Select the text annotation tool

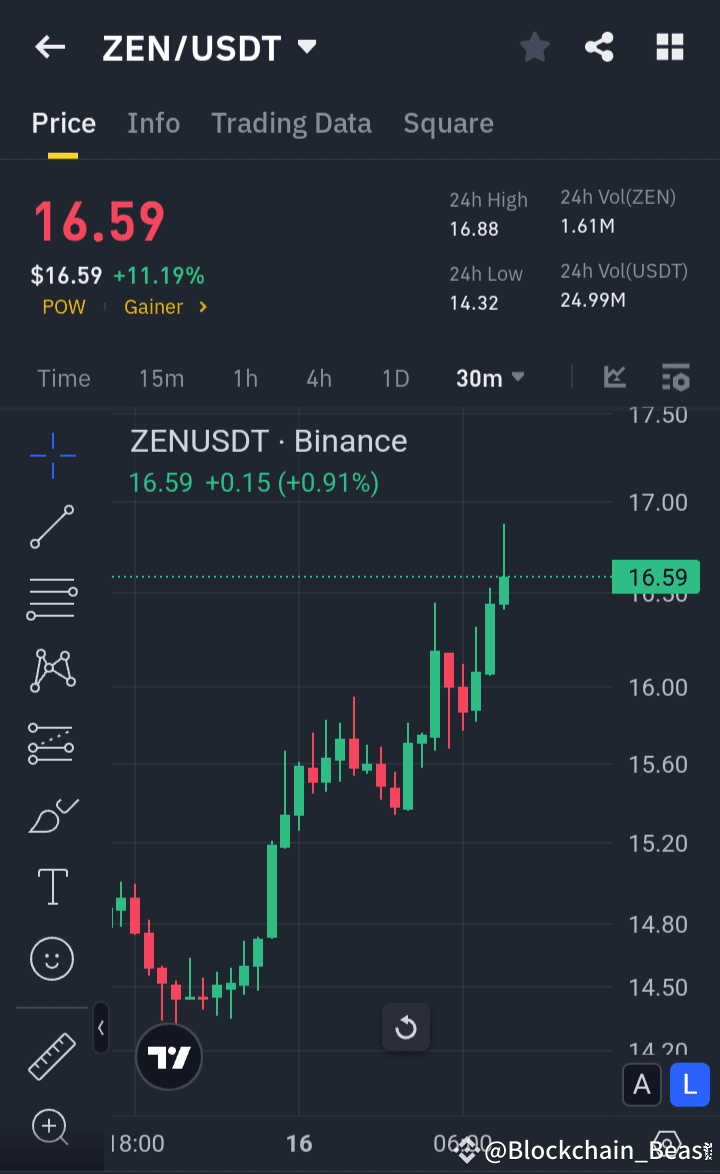point(51,887)
